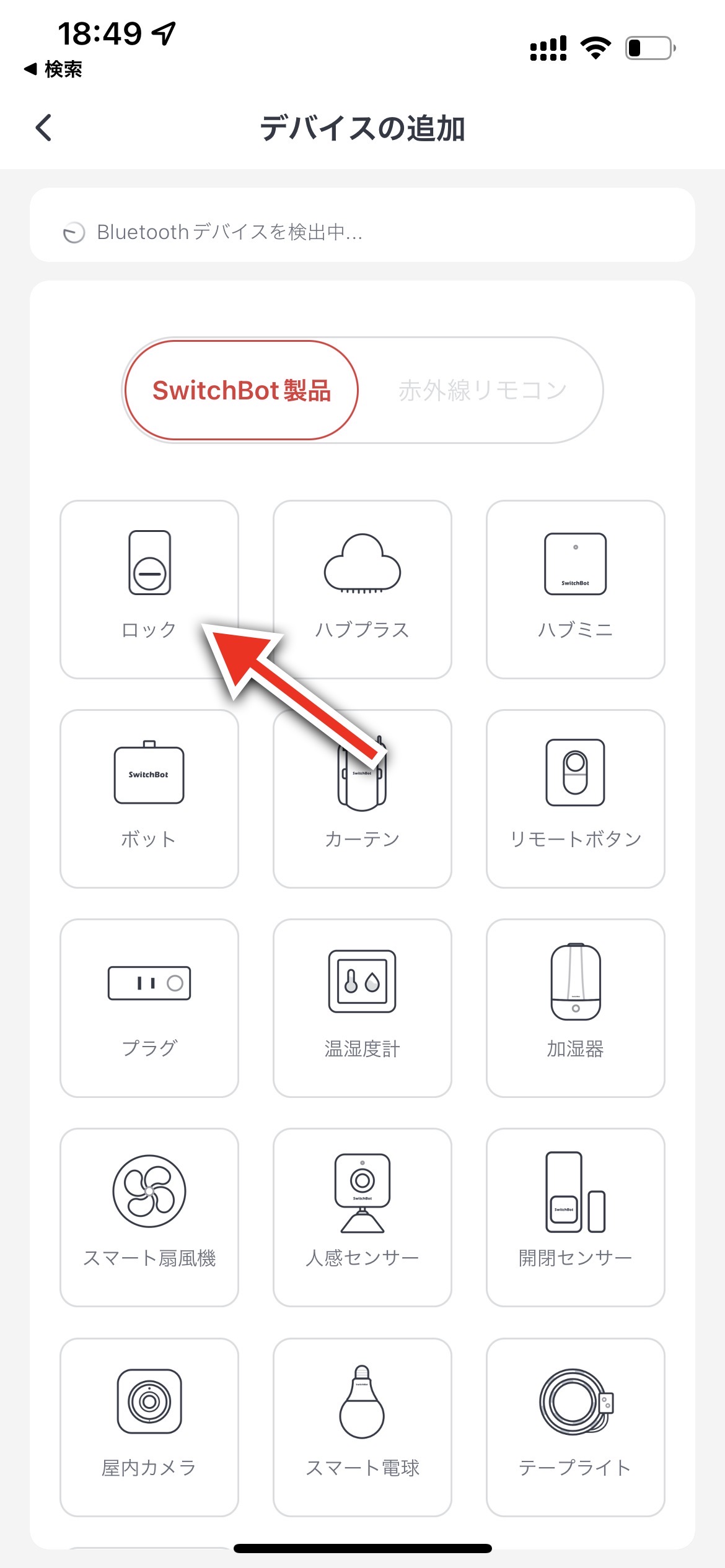Open the ハブプラス device tile
This screenshot has width=725, height=1568.
coord(362,589)
